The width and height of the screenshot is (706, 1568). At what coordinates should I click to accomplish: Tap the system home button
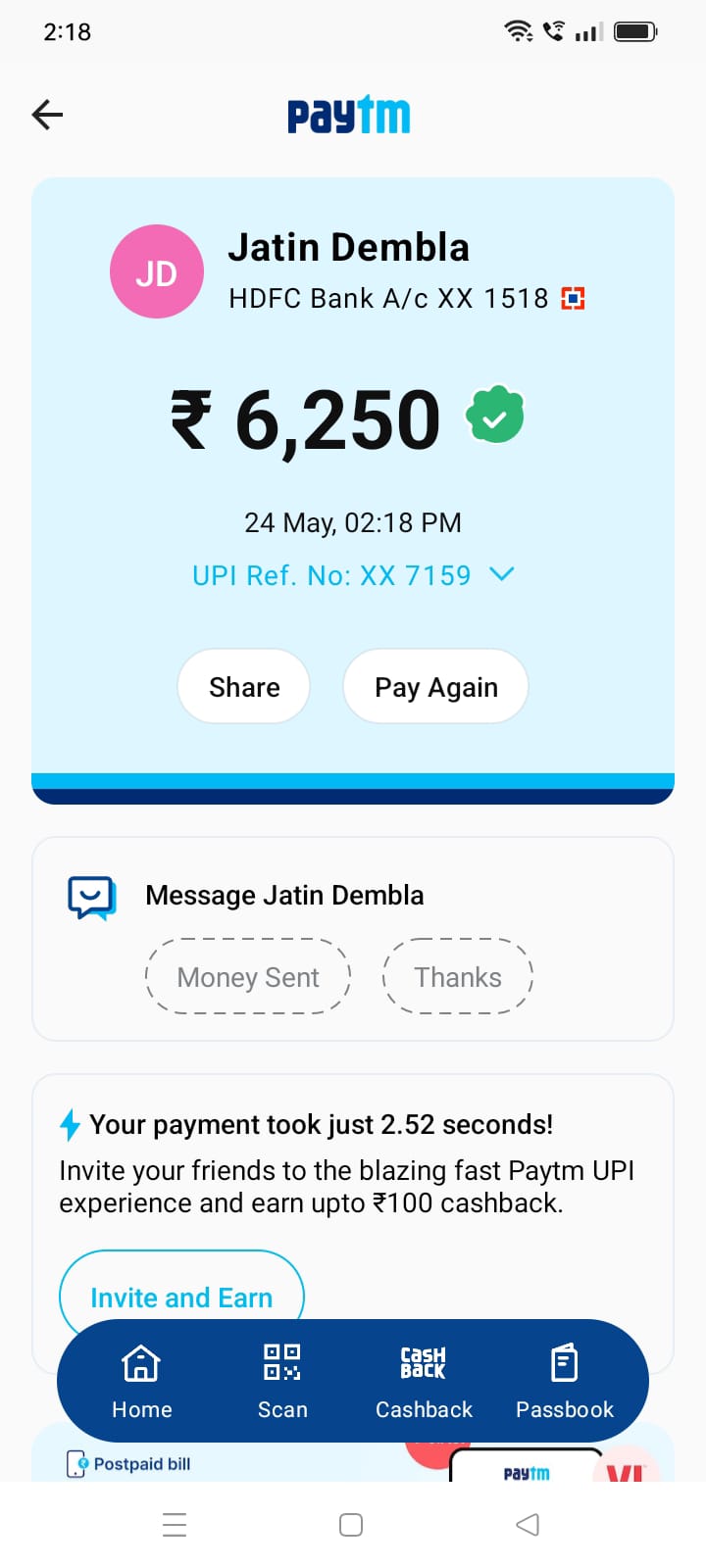click(x=351, y=1525)
